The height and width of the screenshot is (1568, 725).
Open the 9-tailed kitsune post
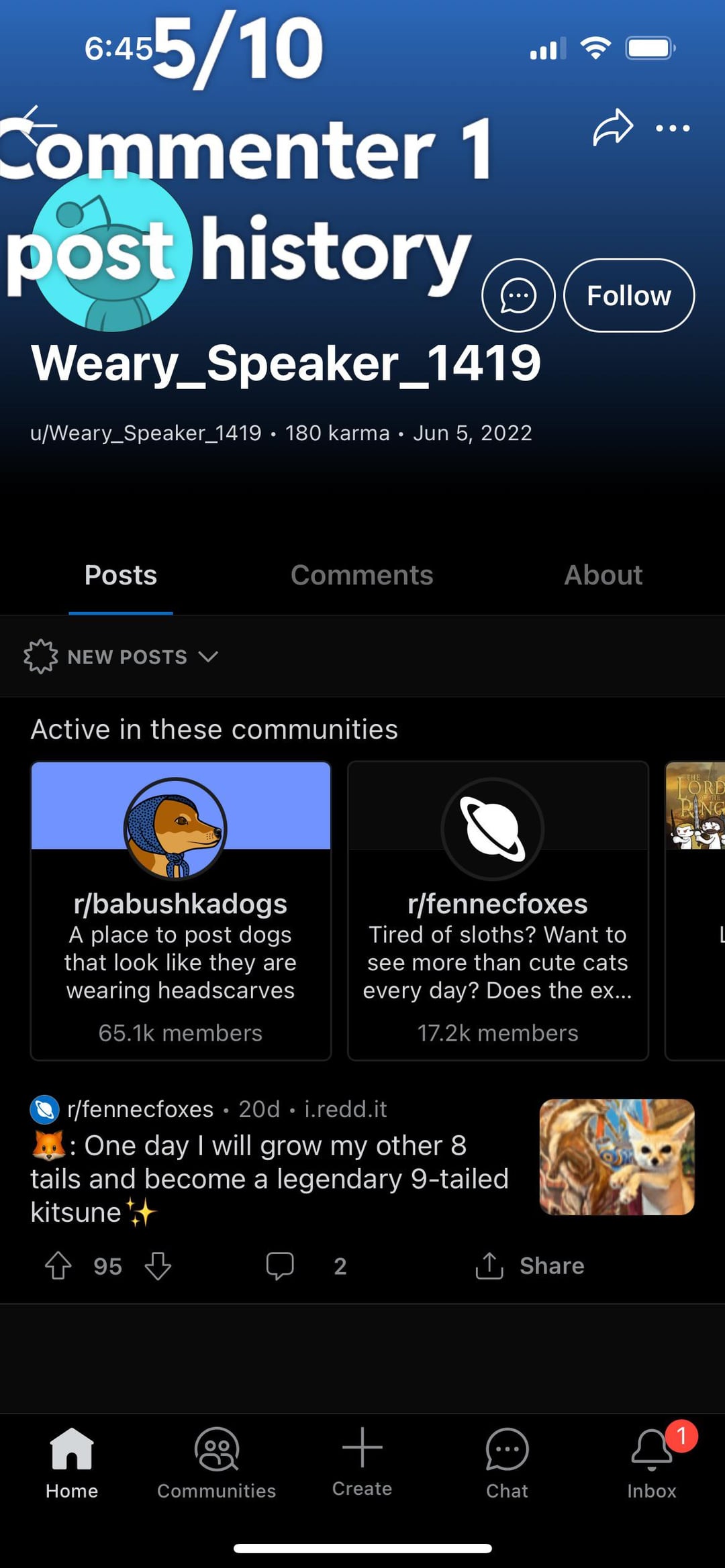(269, 1178)
